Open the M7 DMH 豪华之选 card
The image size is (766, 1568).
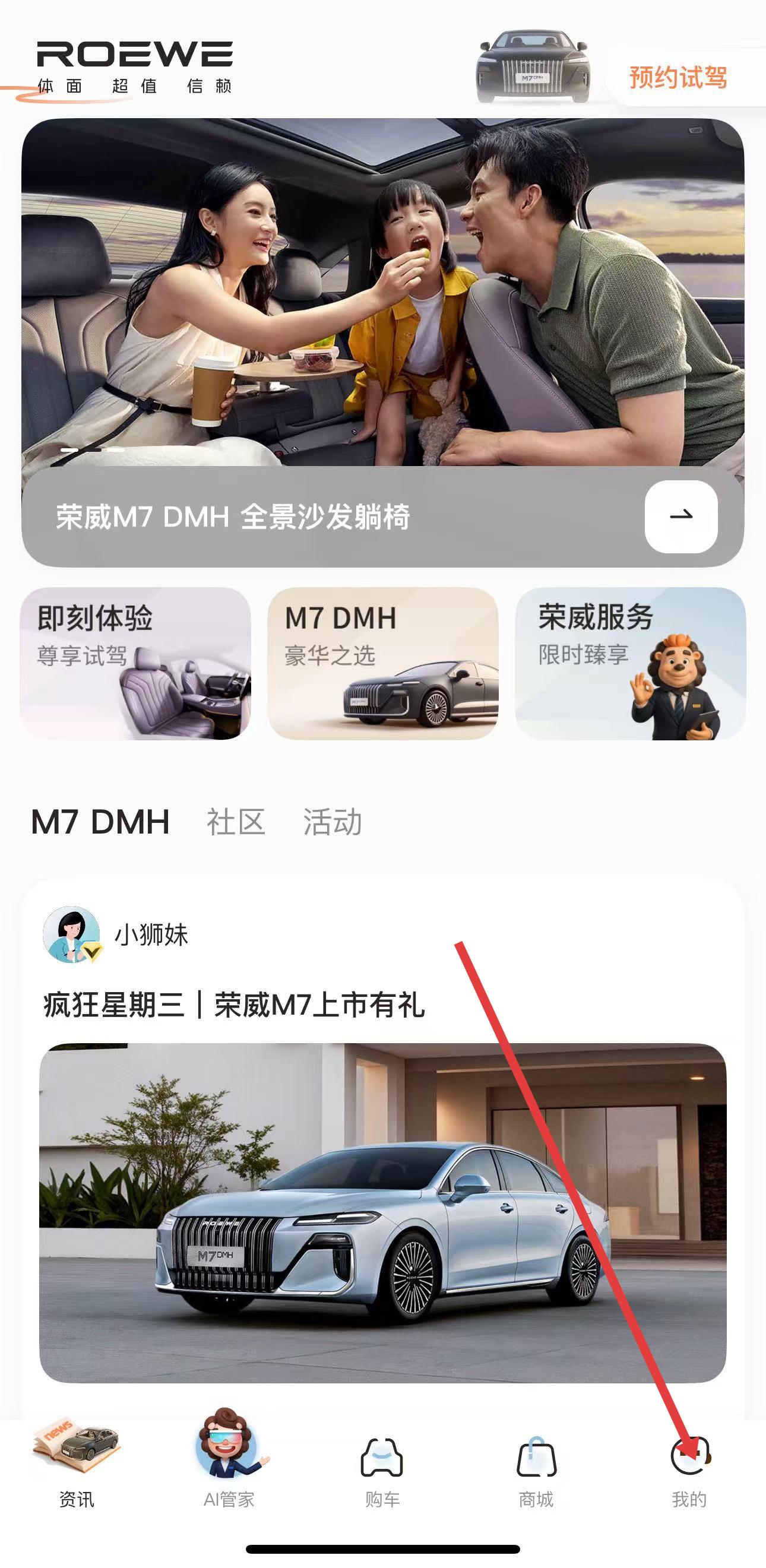point(382,664)
